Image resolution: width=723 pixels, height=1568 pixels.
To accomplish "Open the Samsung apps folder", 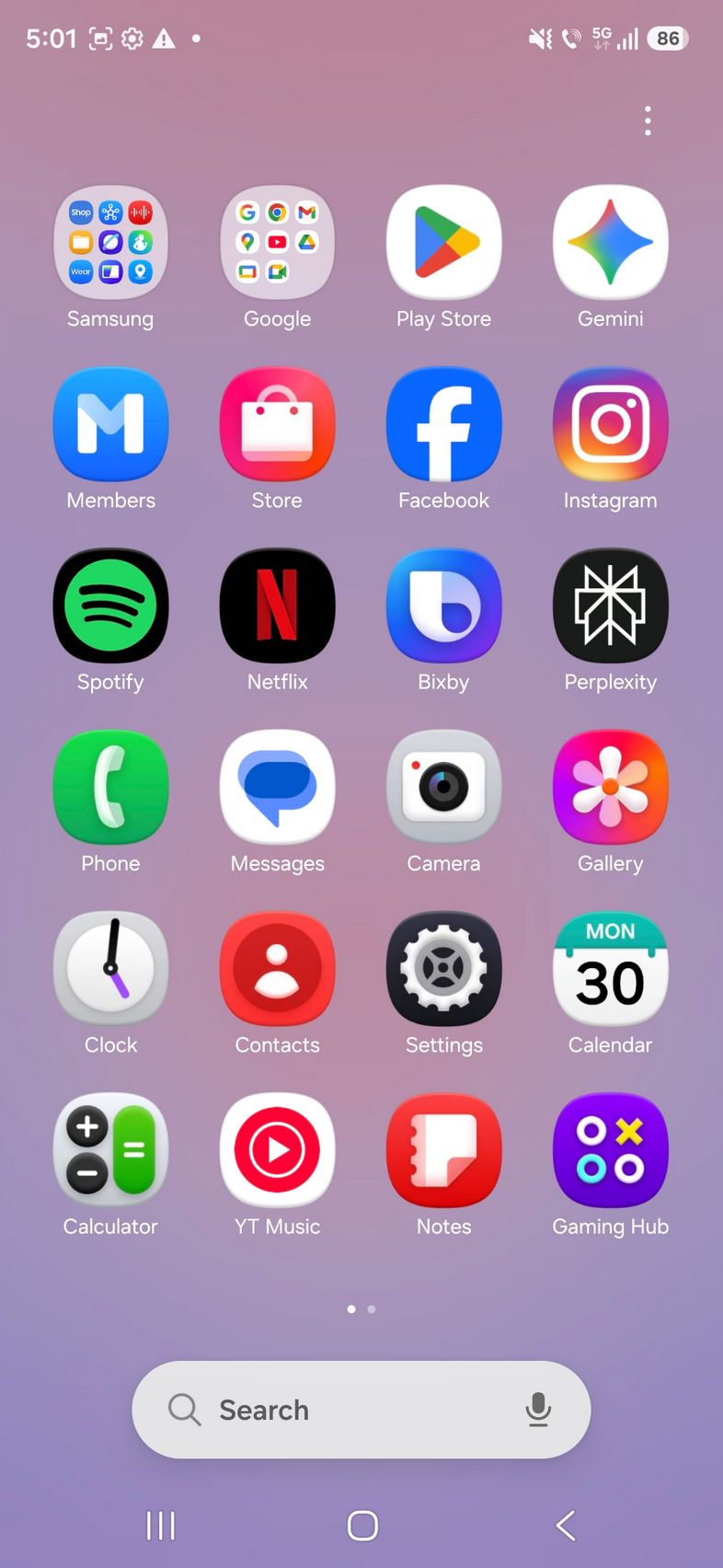I will pyautogui.click(x=110, y=243).
